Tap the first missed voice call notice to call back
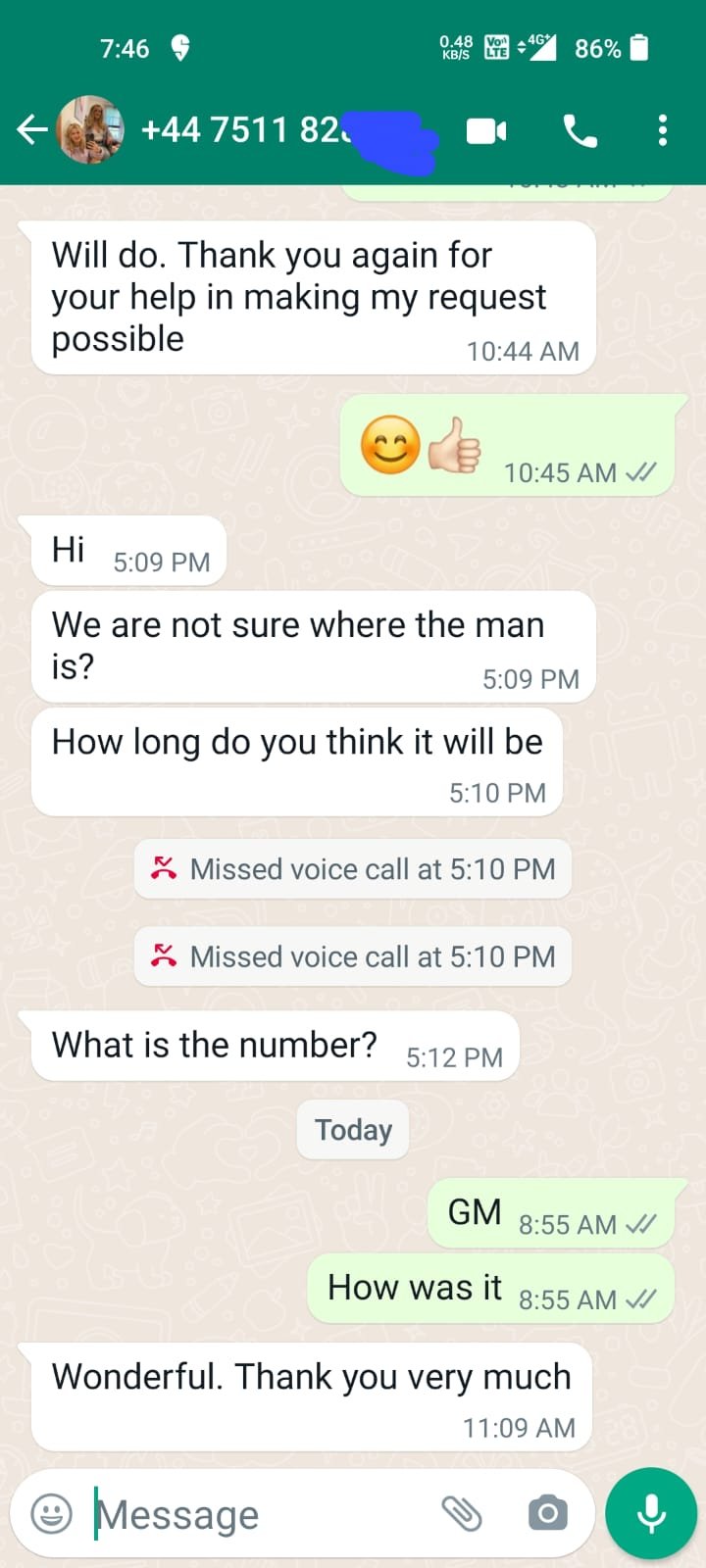706x1568 pixels. click(353, 869)
